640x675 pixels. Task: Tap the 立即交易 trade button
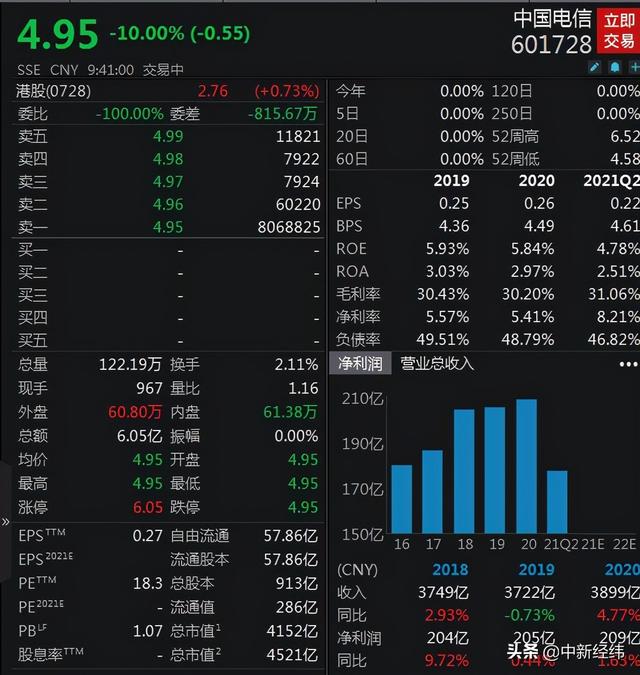coord(617,31)
